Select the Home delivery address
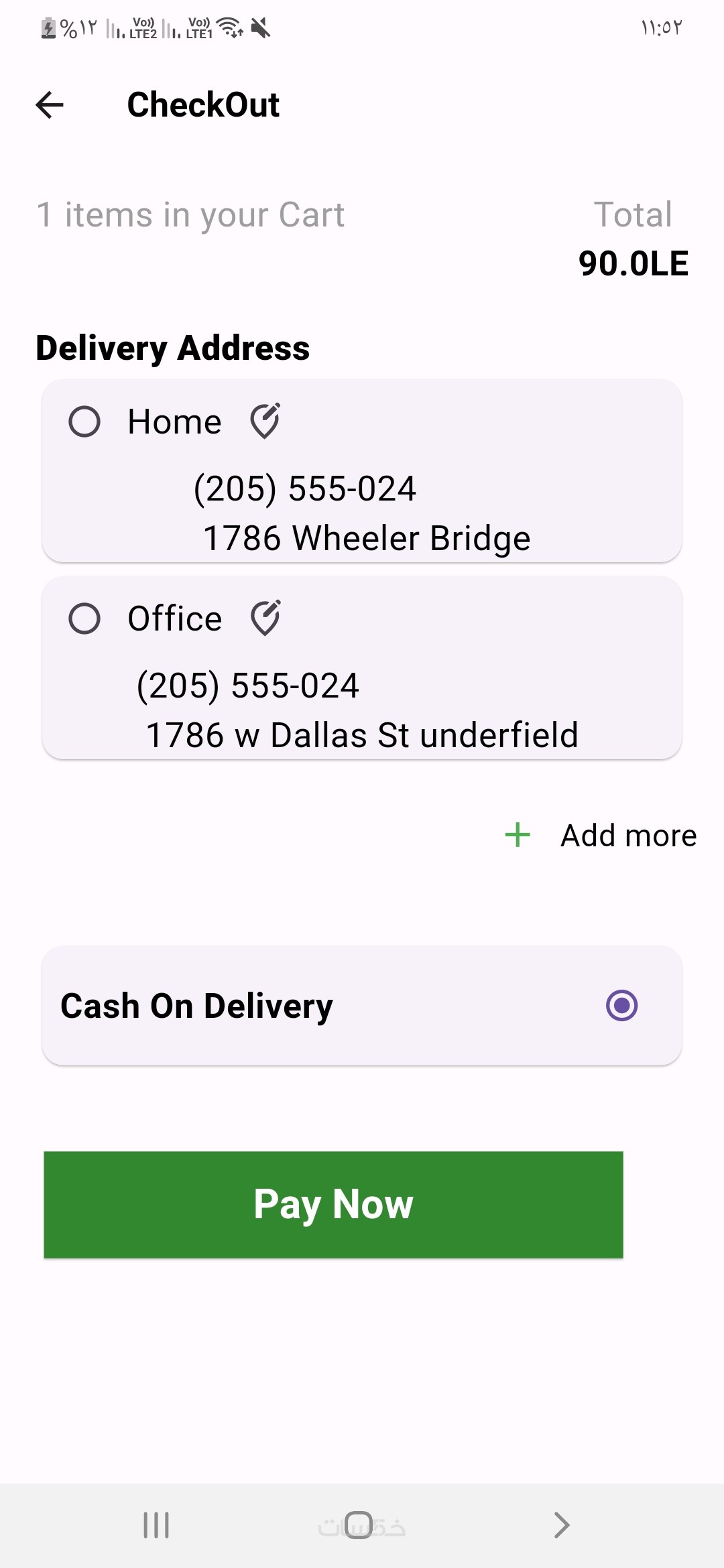This screenshot has width=724, height=1568. (x=84, y=422)
